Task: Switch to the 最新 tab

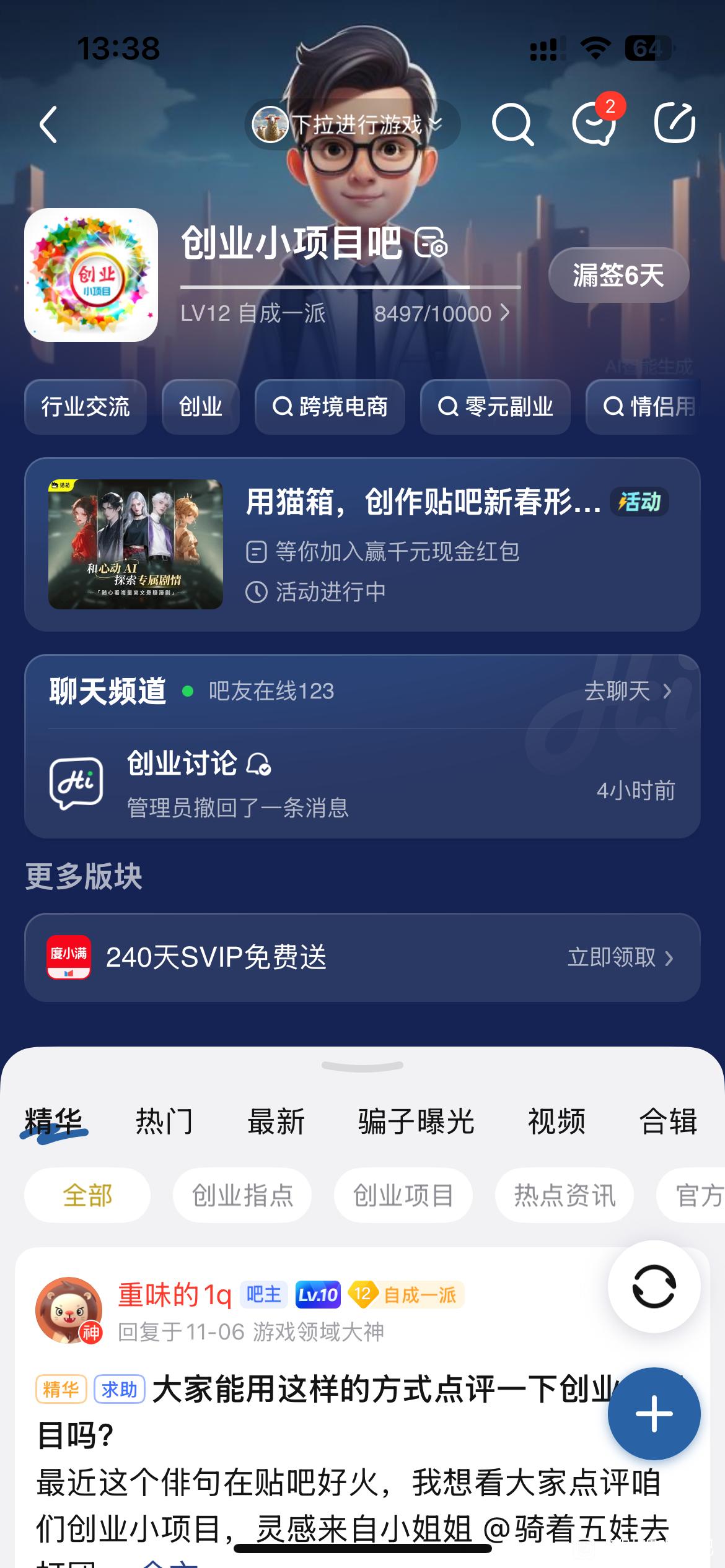Action: pyautogui.click(x=276, y=1122)
